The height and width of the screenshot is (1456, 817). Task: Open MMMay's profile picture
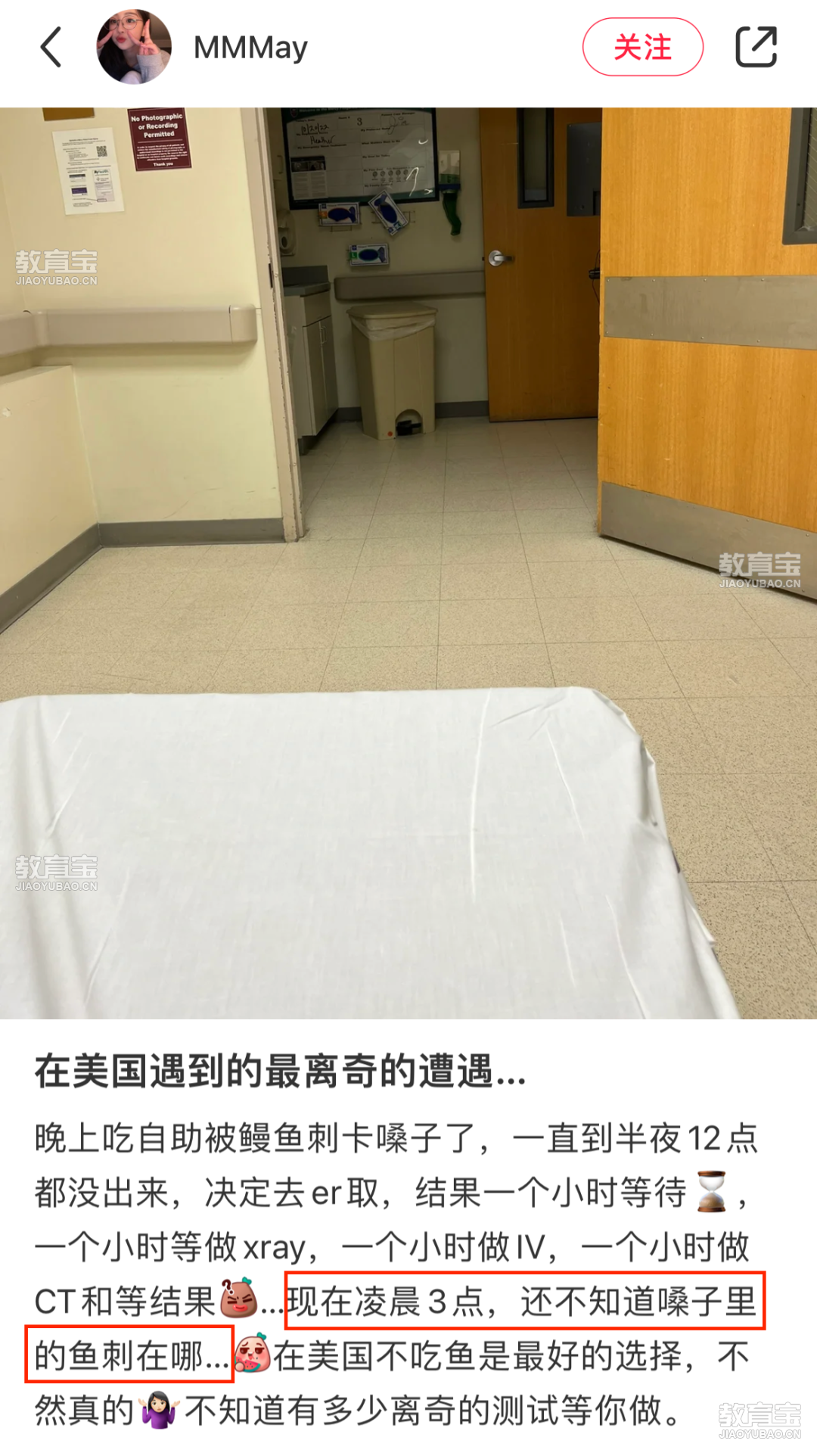(134, 47)
